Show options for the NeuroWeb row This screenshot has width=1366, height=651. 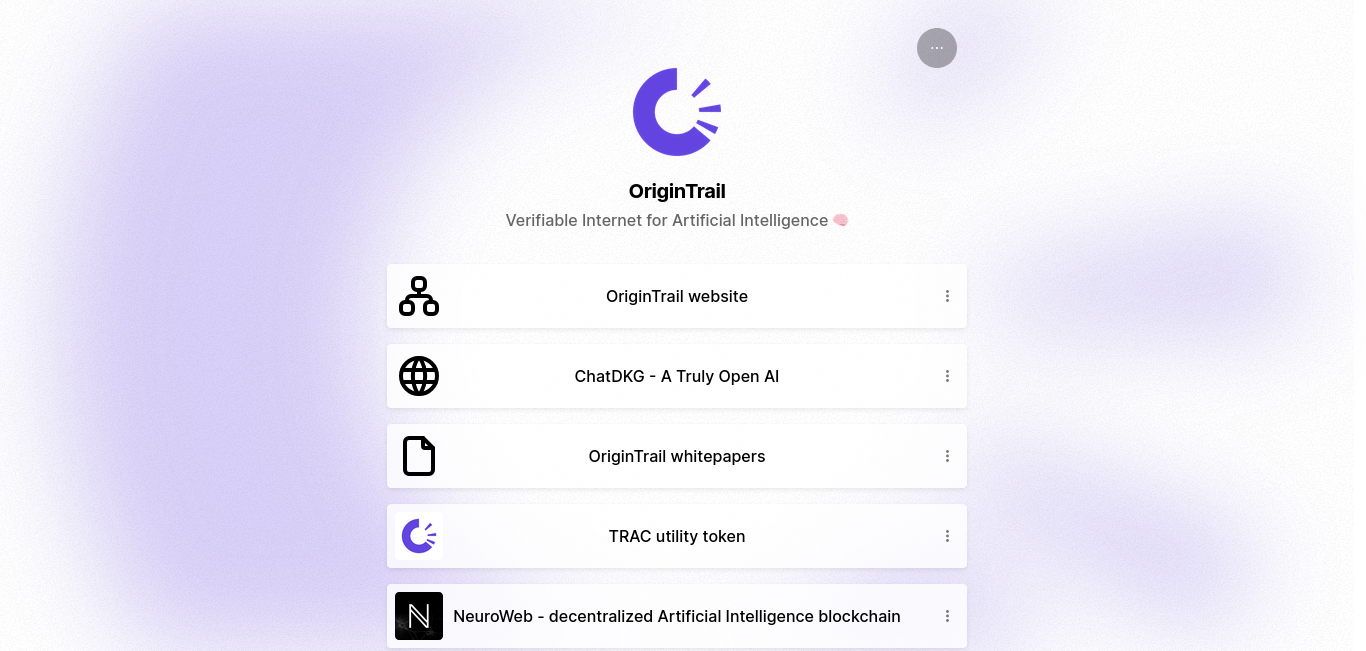947,616
